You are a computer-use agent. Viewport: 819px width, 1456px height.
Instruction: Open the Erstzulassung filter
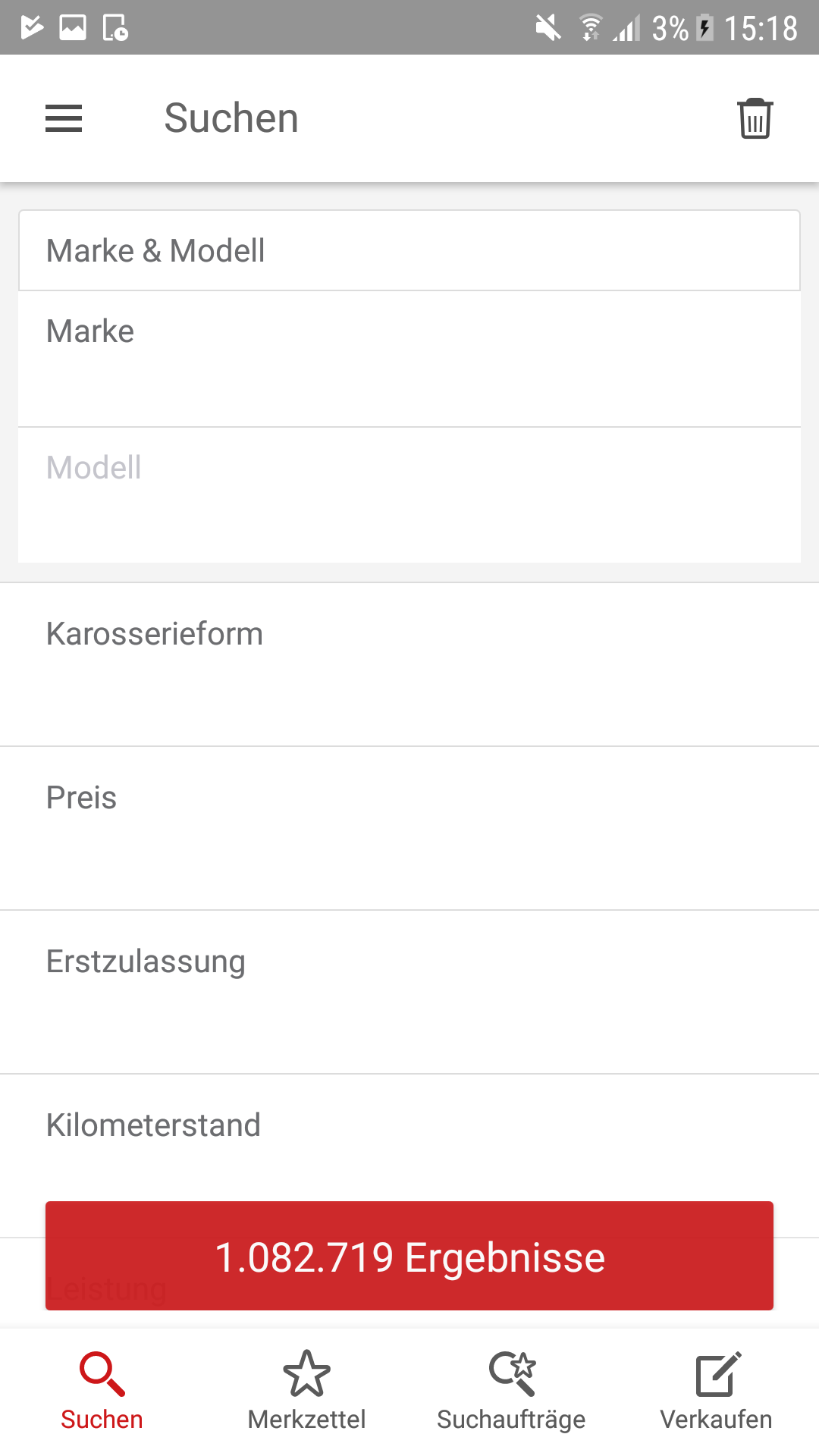409,992
